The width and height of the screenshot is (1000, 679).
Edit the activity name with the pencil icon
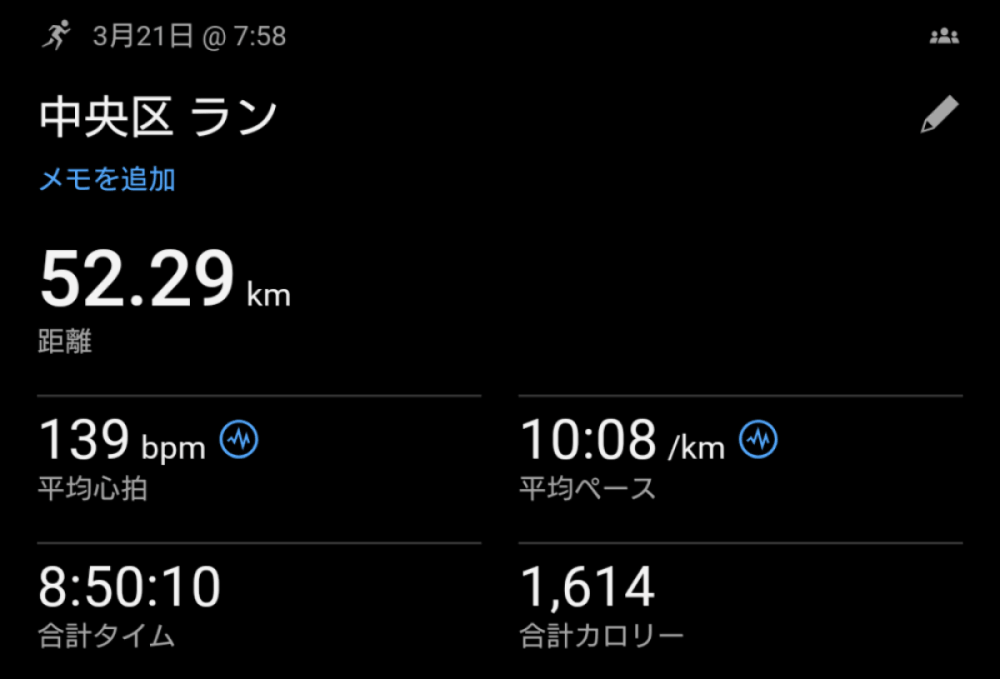click(x=939, y=116)
